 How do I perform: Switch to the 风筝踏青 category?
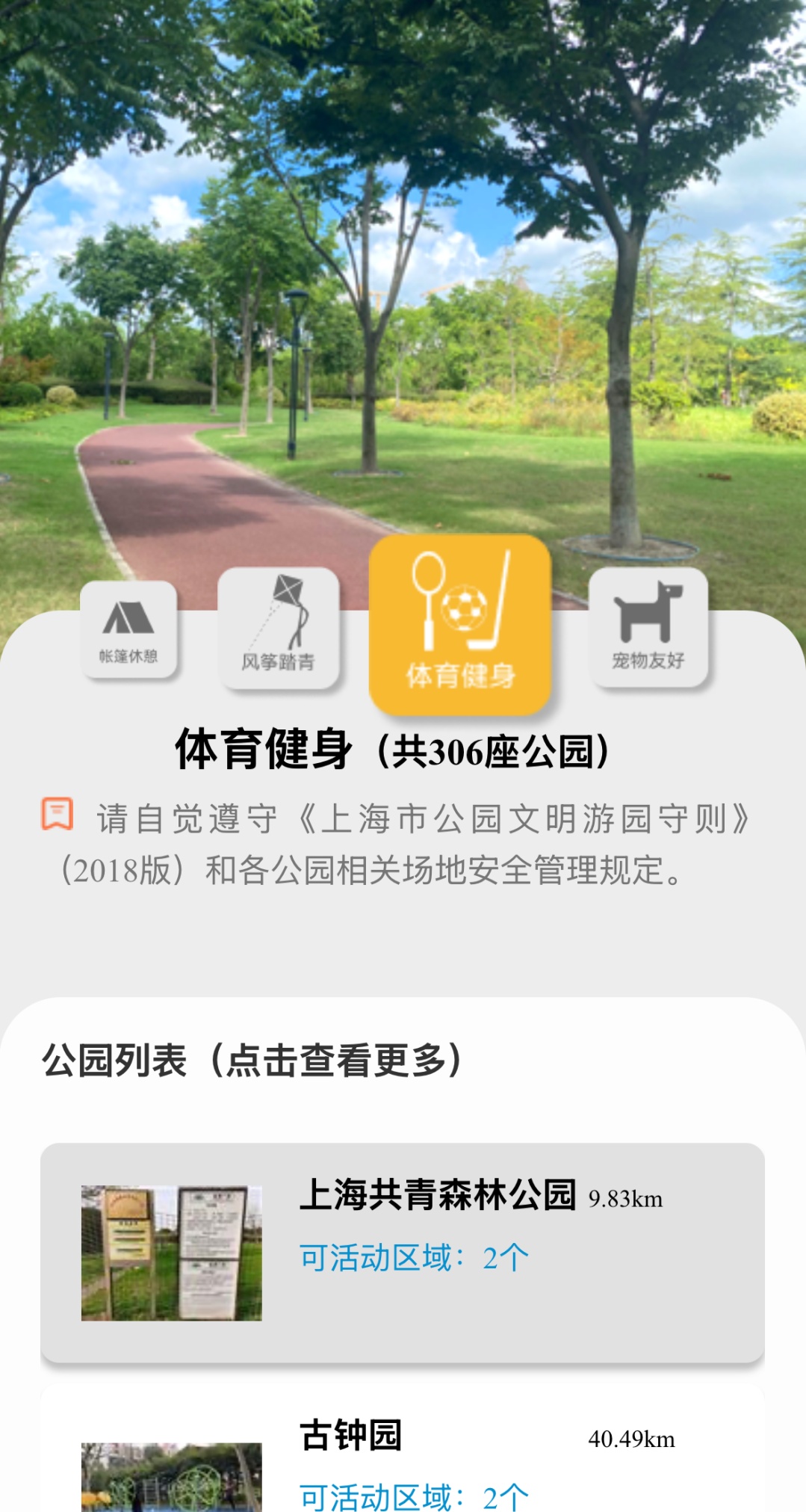coord(278,629)
